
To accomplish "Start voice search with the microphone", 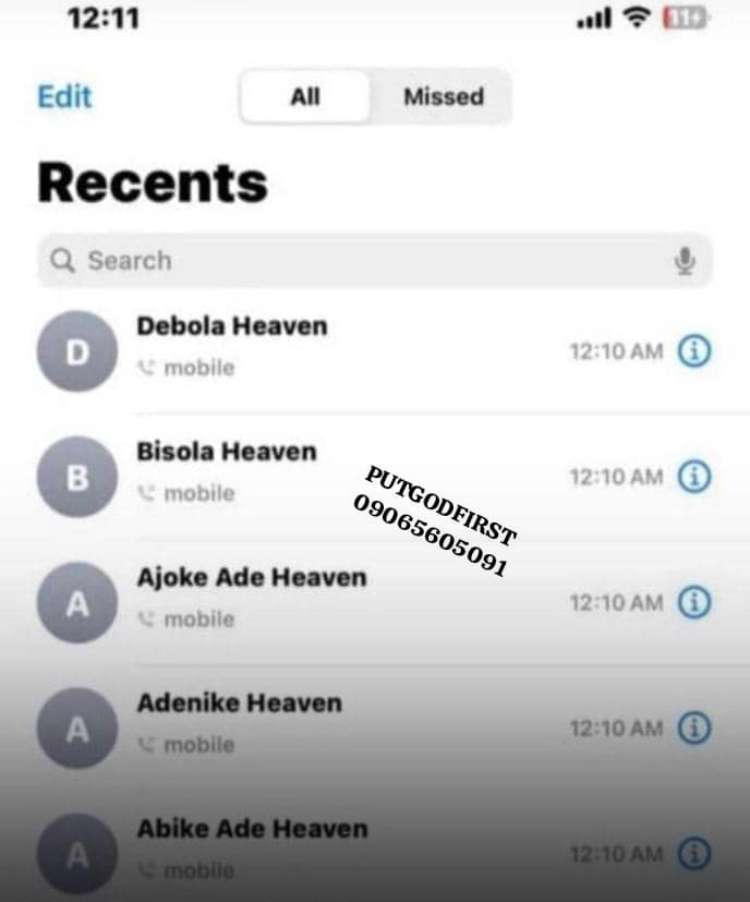I will [x=685, y=261].
